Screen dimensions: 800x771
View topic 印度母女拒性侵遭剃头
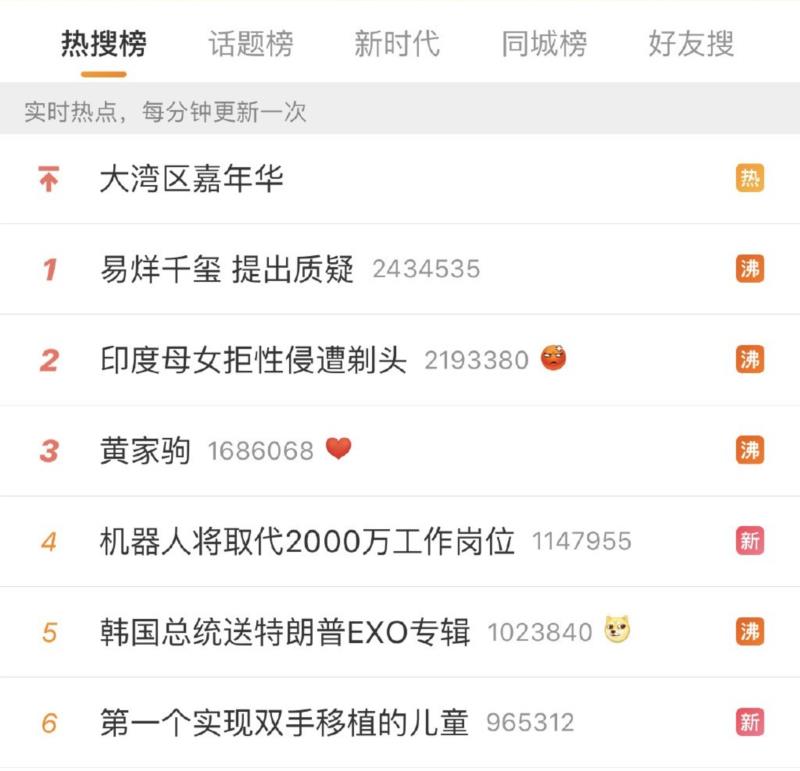pyautogui.click(x=254, y=360)
